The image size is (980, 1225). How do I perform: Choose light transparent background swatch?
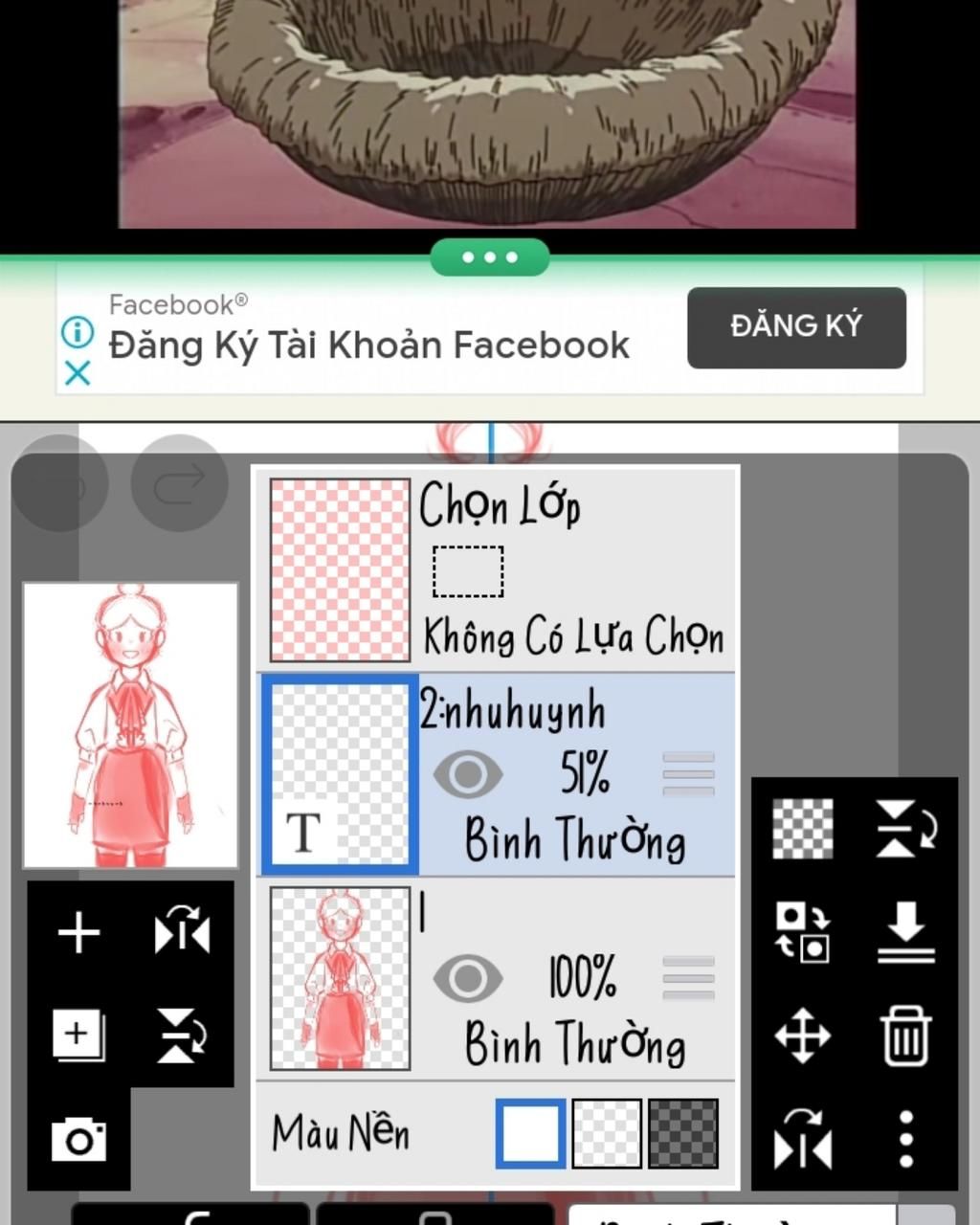[607, 1134]
